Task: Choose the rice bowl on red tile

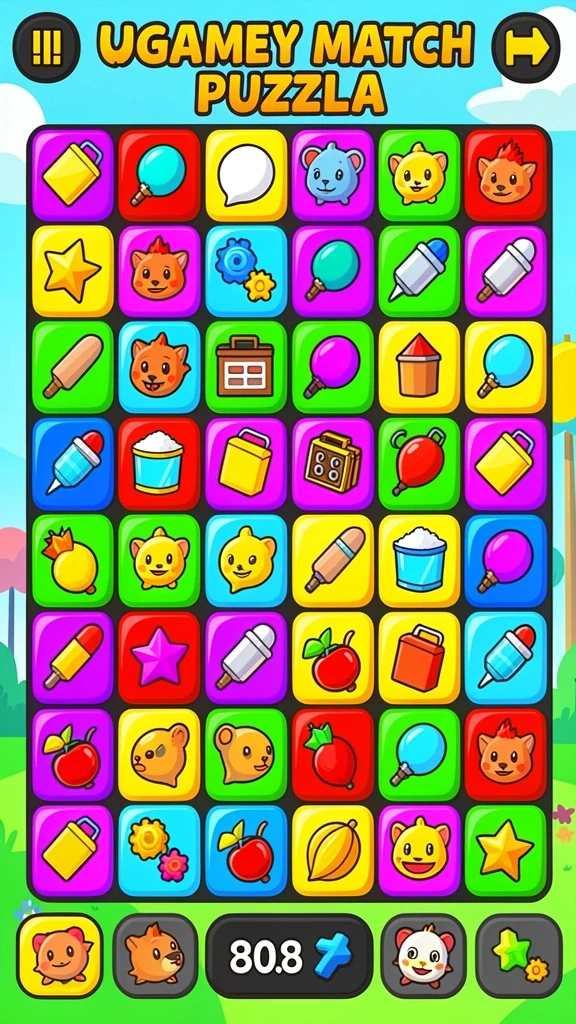Action: (159, 464)
